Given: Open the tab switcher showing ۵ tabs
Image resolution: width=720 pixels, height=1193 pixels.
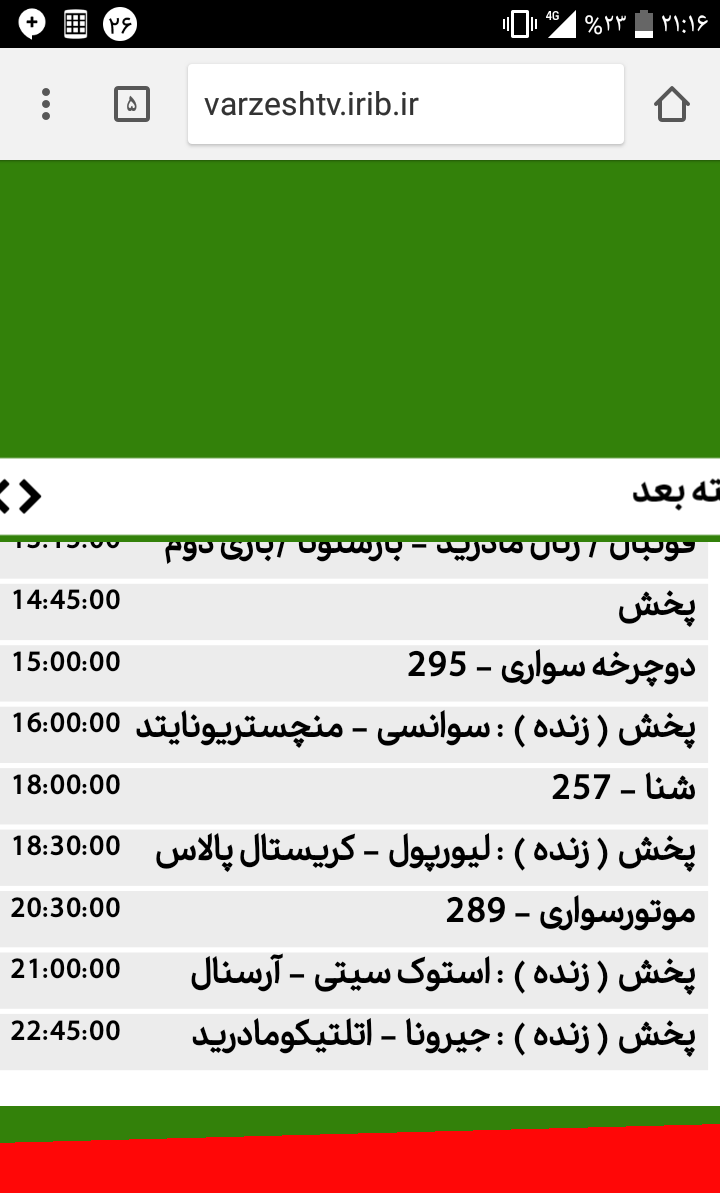Looking at the screenshot, I should (x=132, y=104).
